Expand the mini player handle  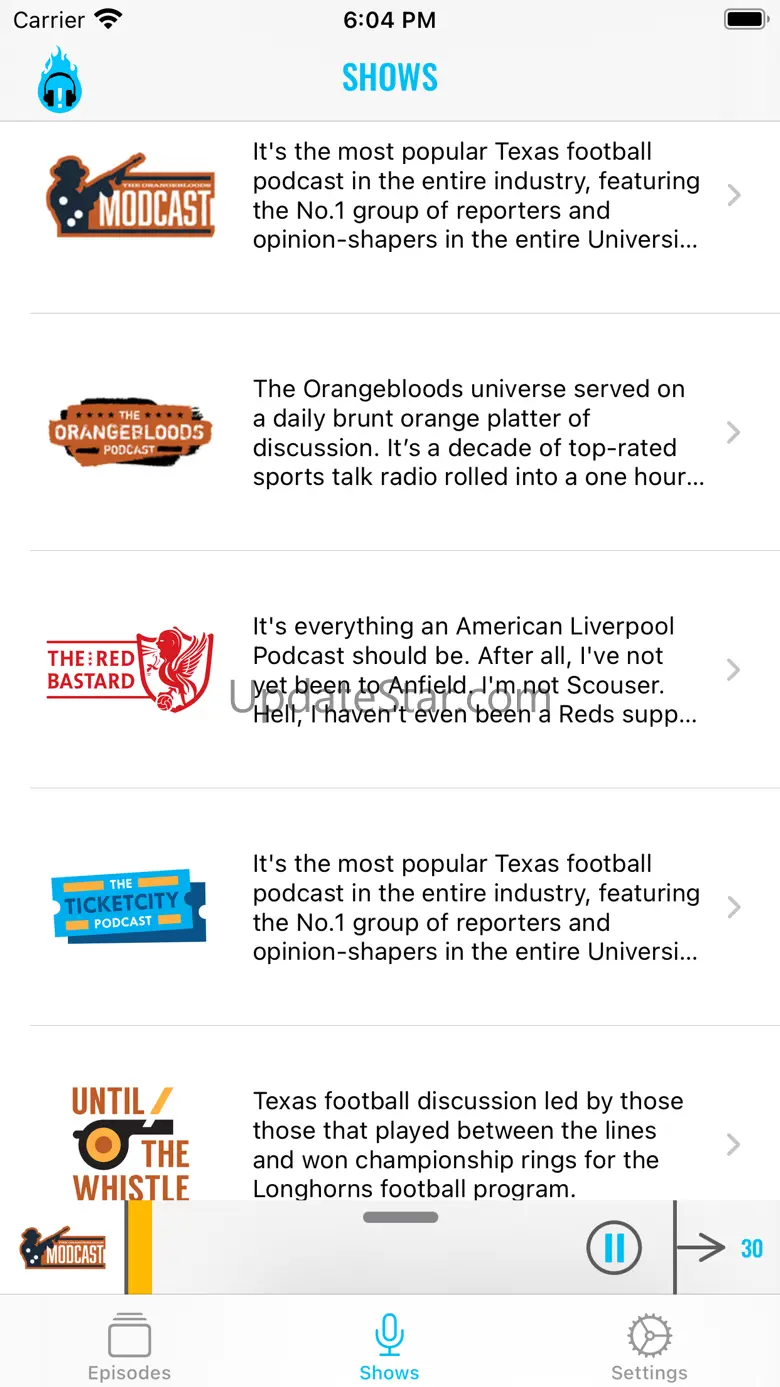pos(400,1217)
